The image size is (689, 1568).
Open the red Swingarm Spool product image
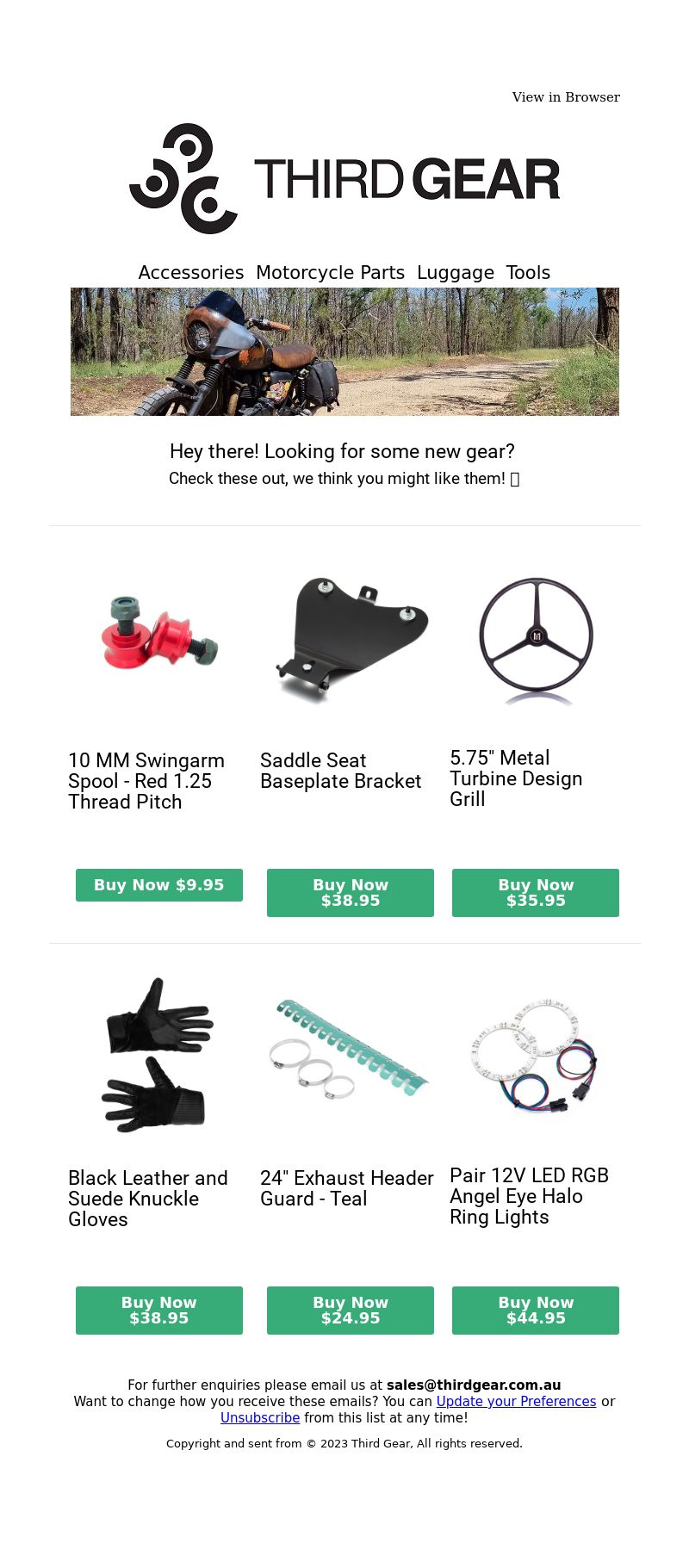pos(159,639)
